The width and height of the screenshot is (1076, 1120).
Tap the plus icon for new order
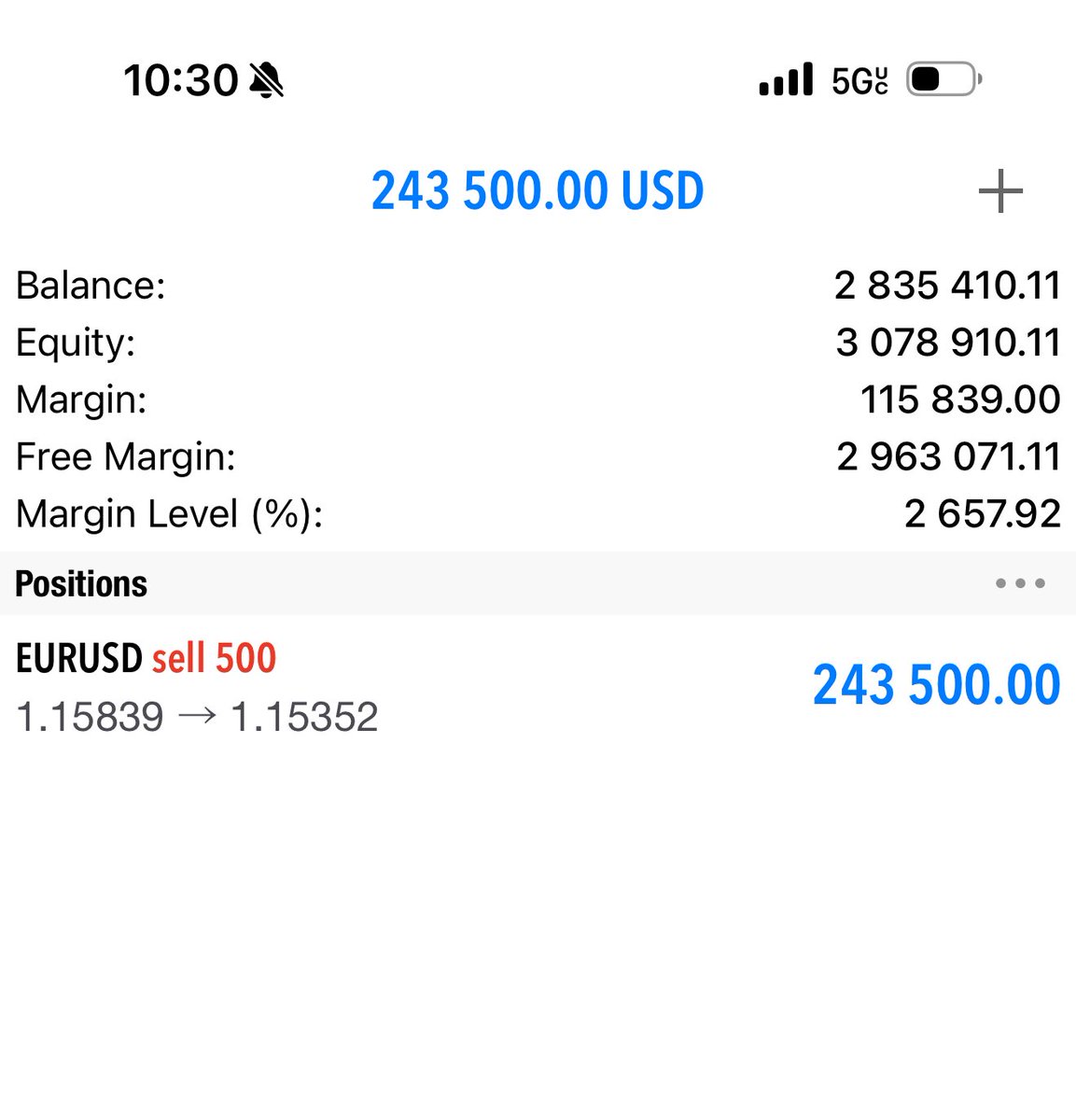(x=1000, y=191)
